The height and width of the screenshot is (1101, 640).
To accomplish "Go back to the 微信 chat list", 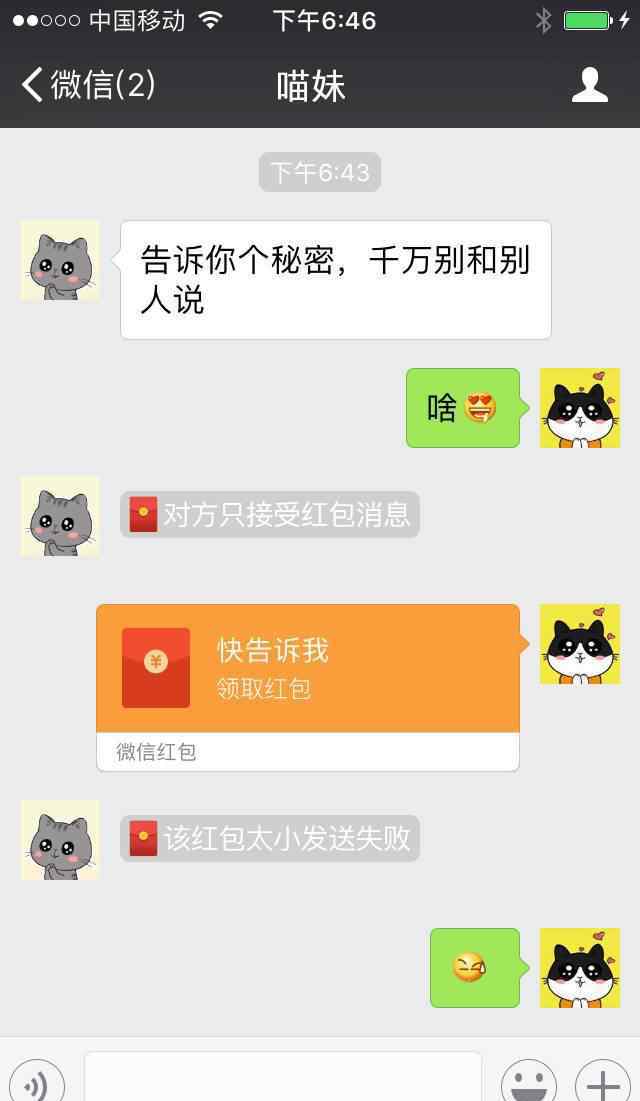I will 87,85.
